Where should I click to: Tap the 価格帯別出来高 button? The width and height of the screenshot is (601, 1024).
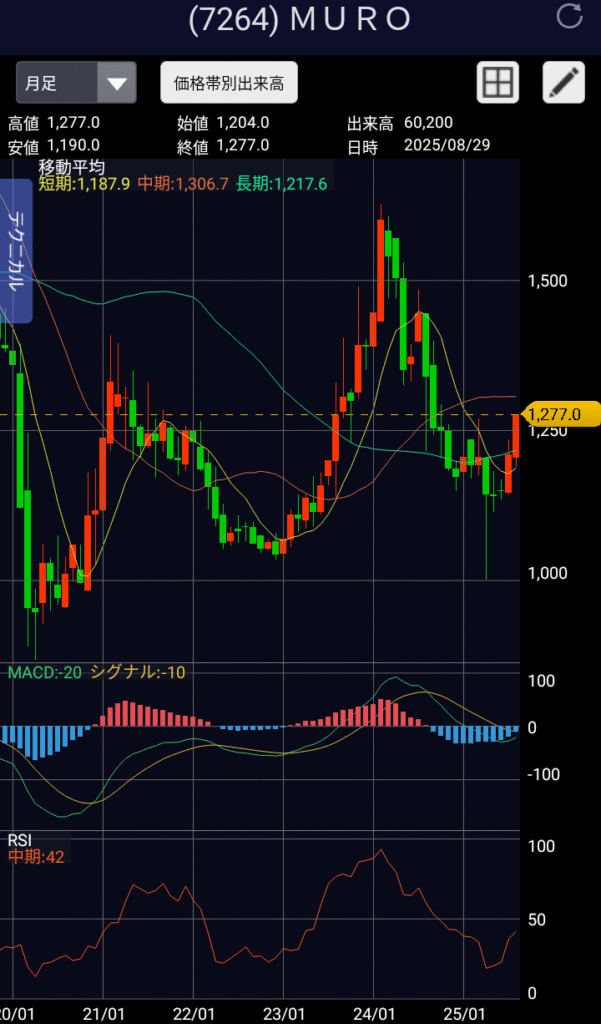229,82
